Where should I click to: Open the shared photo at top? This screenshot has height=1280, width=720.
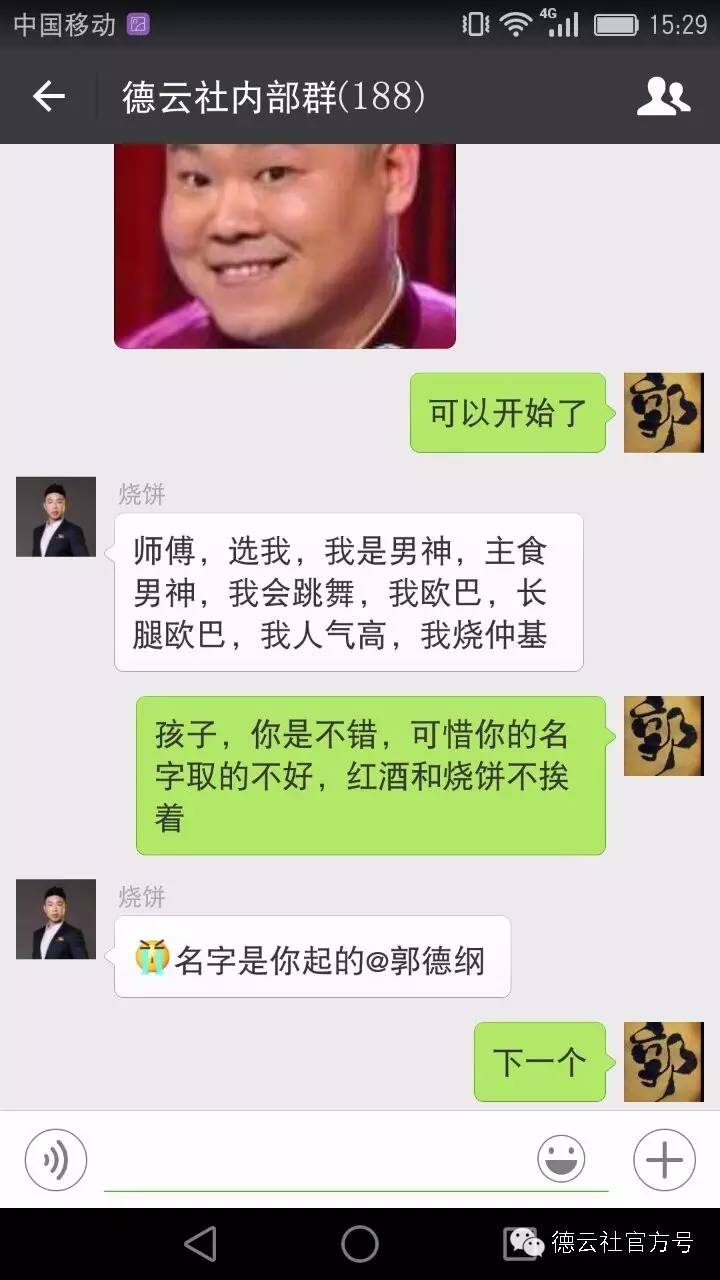(x=285, y=245)
